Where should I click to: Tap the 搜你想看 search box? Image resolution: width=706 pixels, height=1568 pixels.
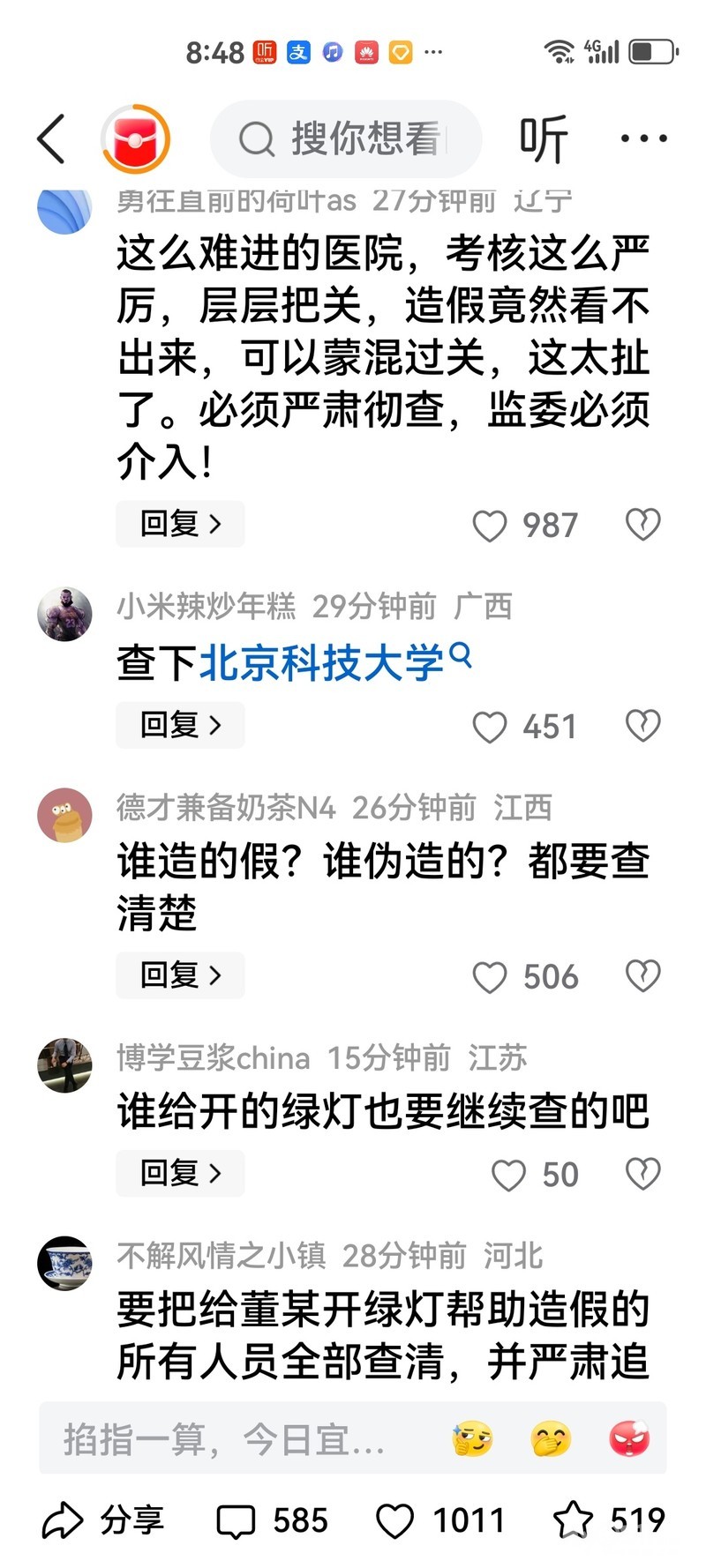(x=346, y=138)
